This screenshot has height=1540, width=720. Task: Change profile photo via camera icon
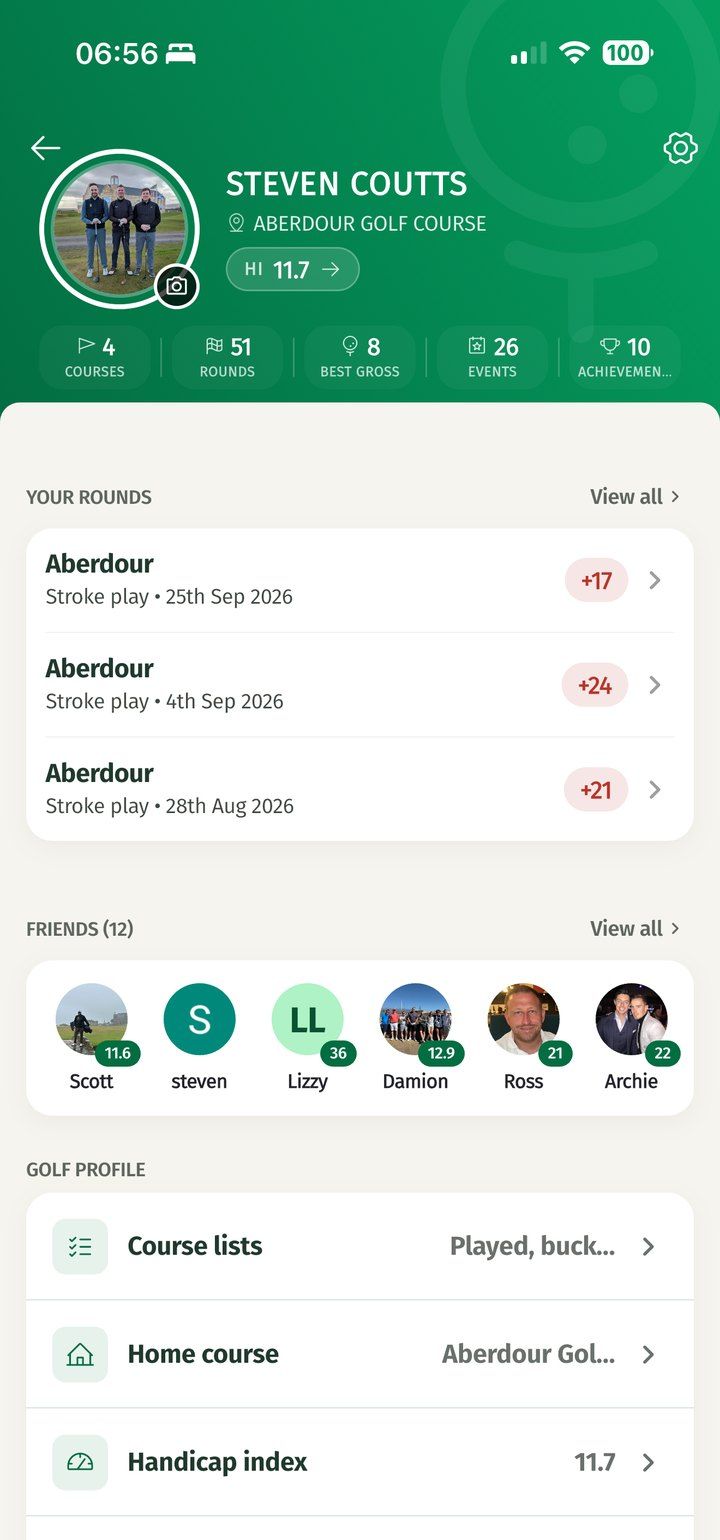point(177,286)
